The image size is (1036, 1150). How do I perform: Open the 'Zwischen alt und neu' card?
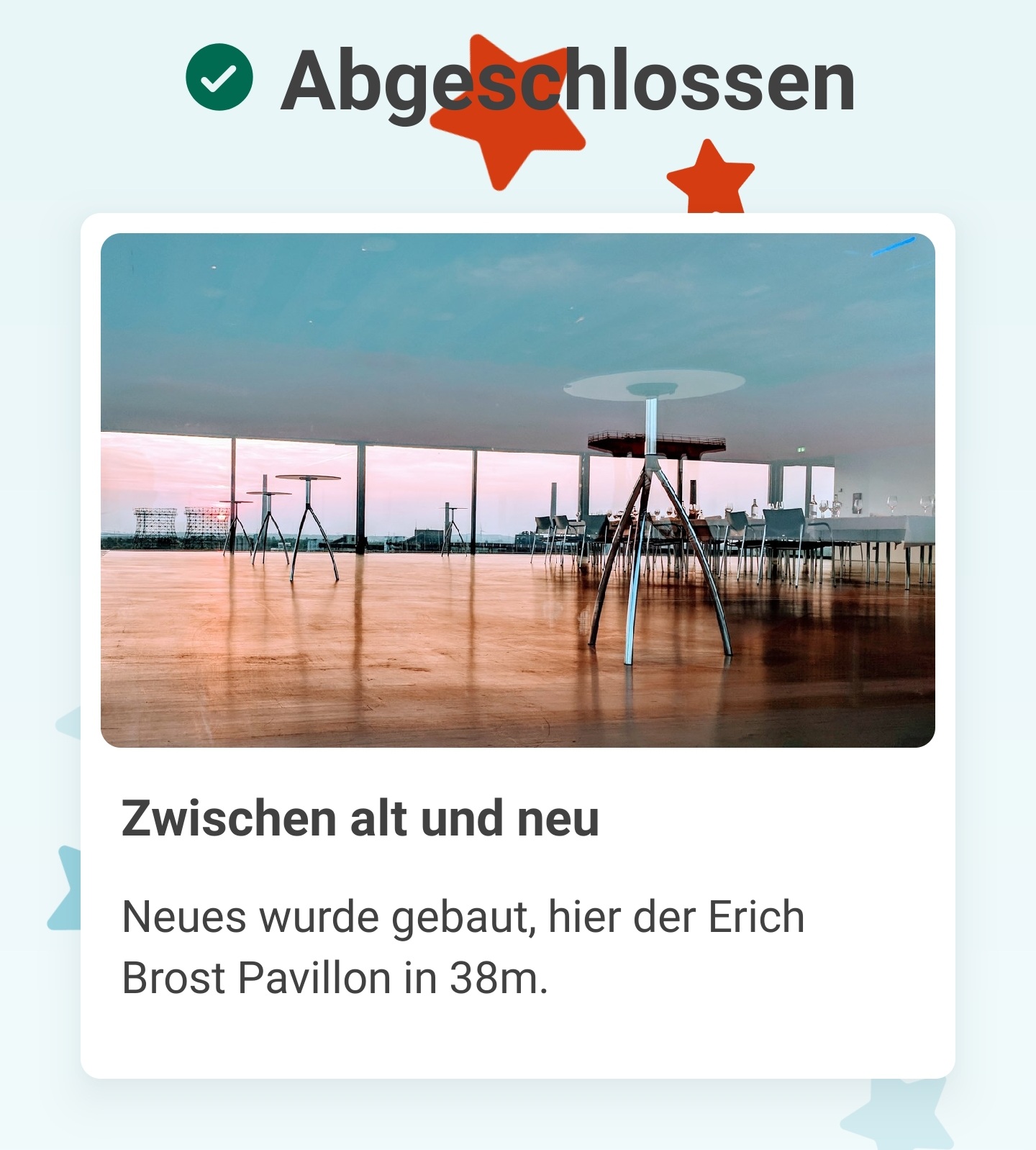coord(518,645)
